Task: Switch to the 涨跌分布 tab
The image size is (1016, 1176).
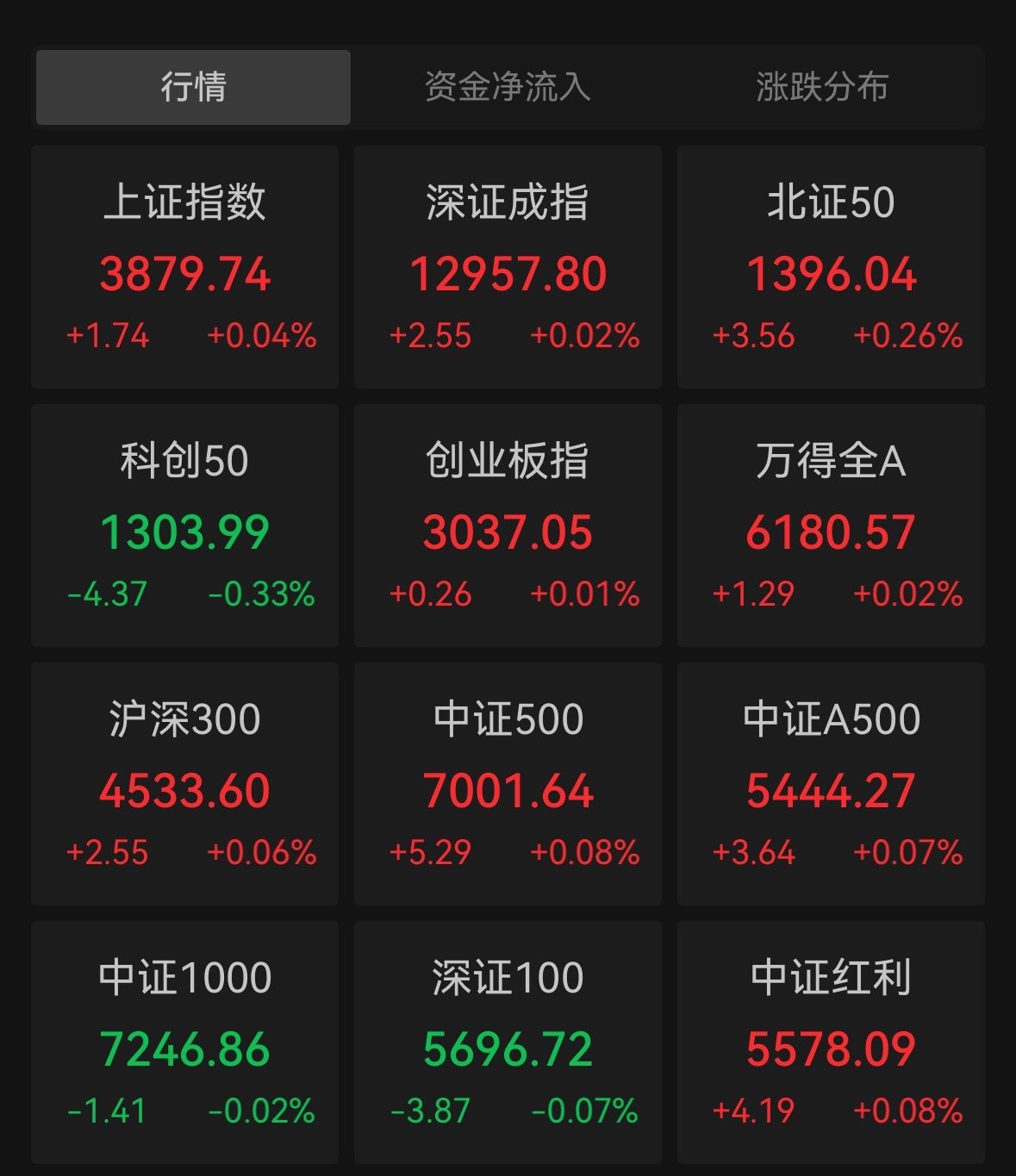Action: pos(822,87)
